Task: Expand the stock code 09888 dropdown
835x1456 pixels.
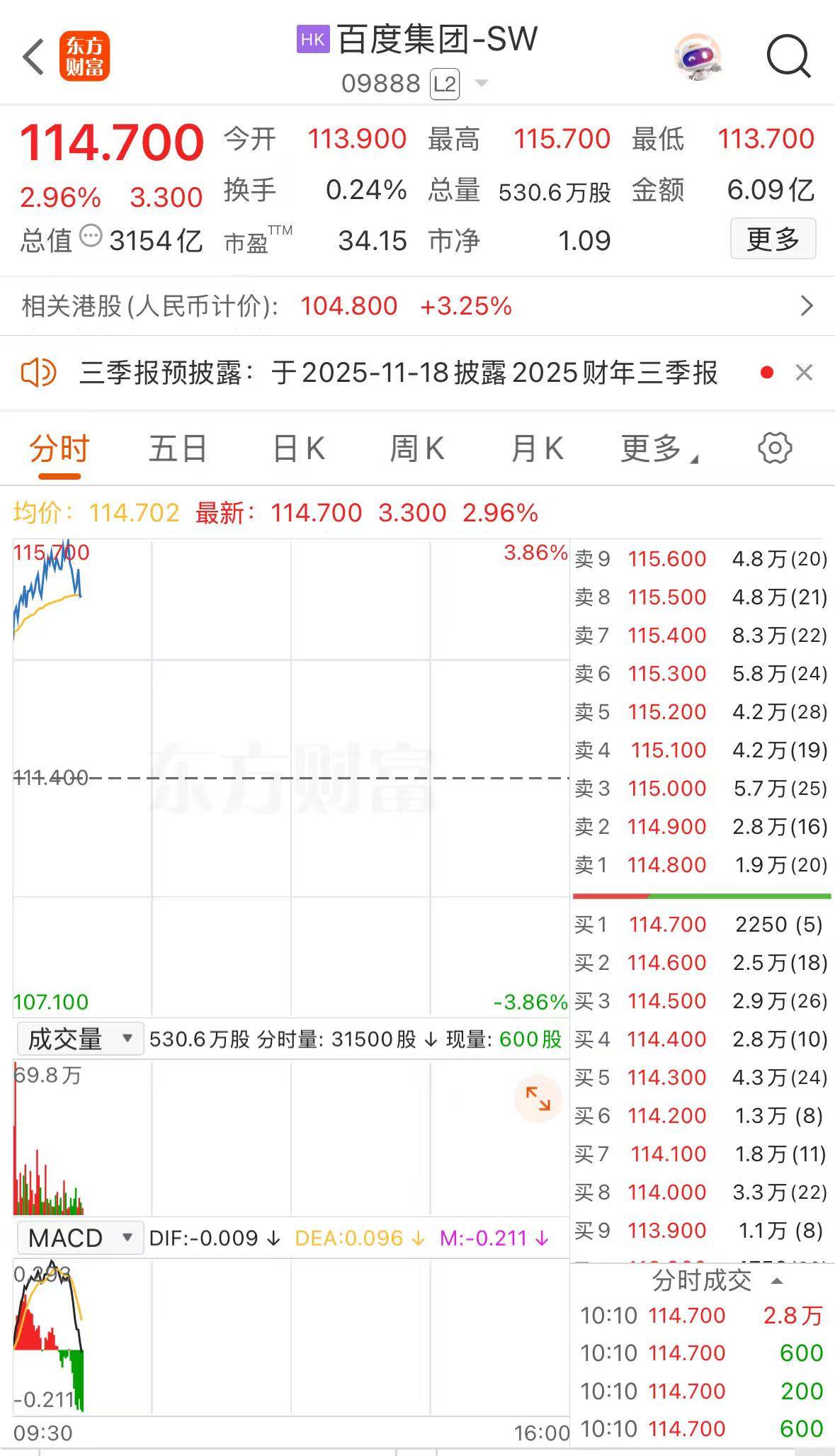Action: pyautogui.click(x=482, y=84)
